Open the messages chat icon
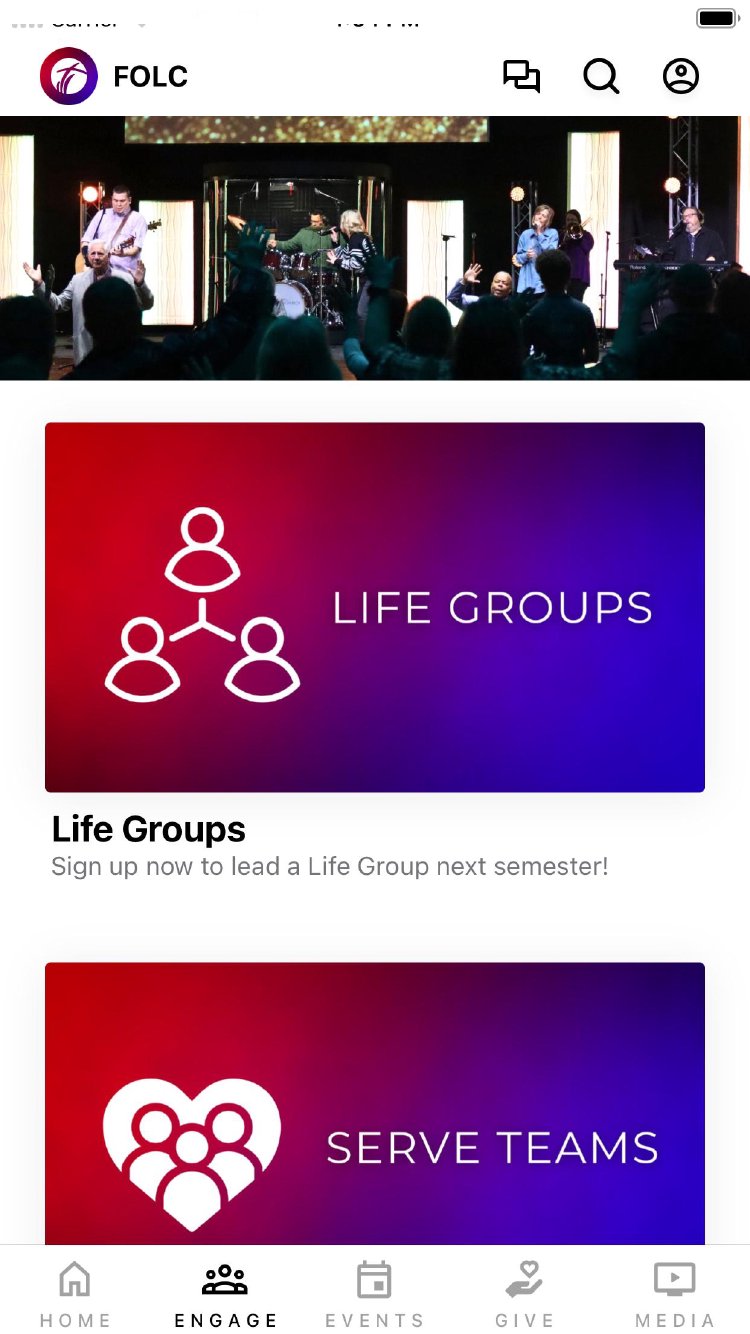The width and height of the screenshot is (750, 1334). [521, 77]
